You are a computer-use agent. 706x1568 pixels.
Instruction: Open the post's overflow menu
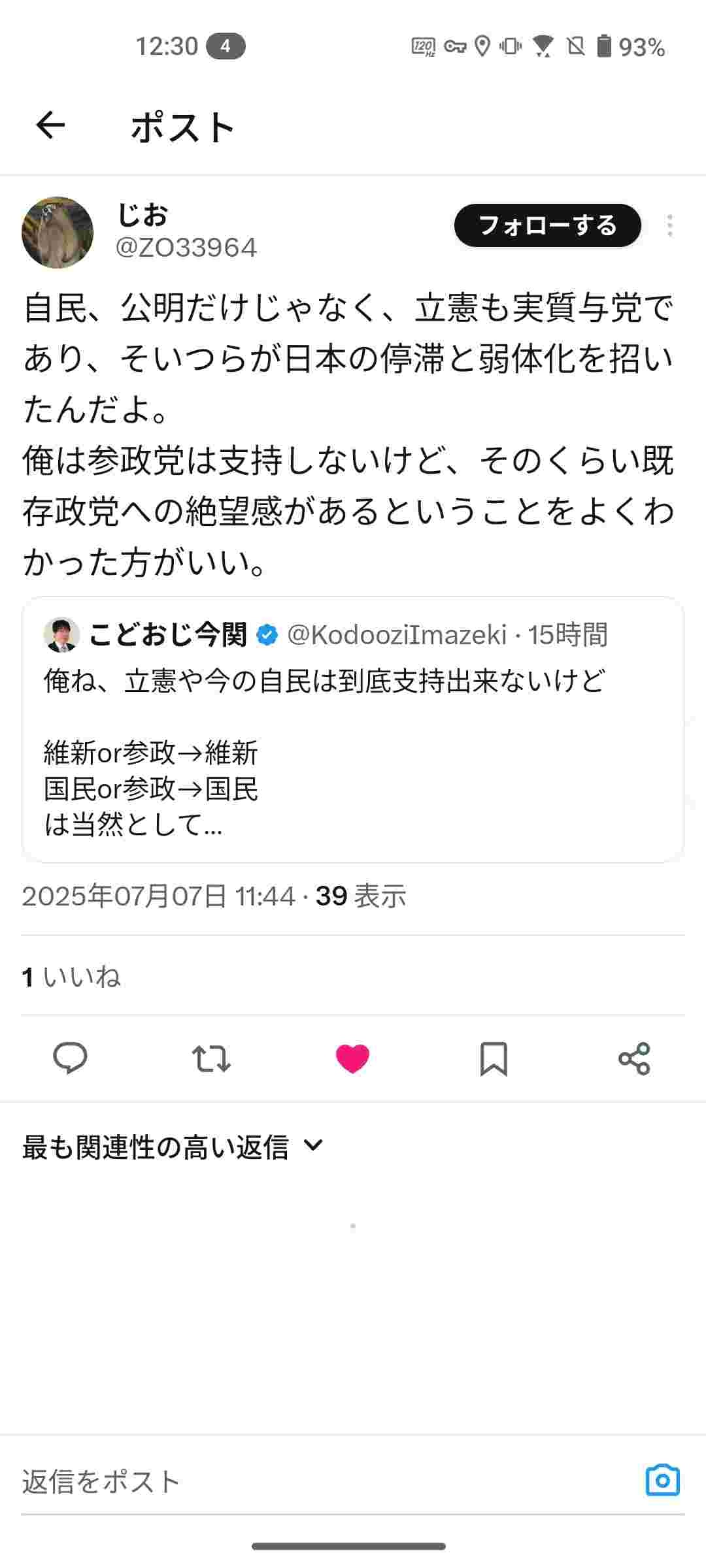(x=669, y=226)
